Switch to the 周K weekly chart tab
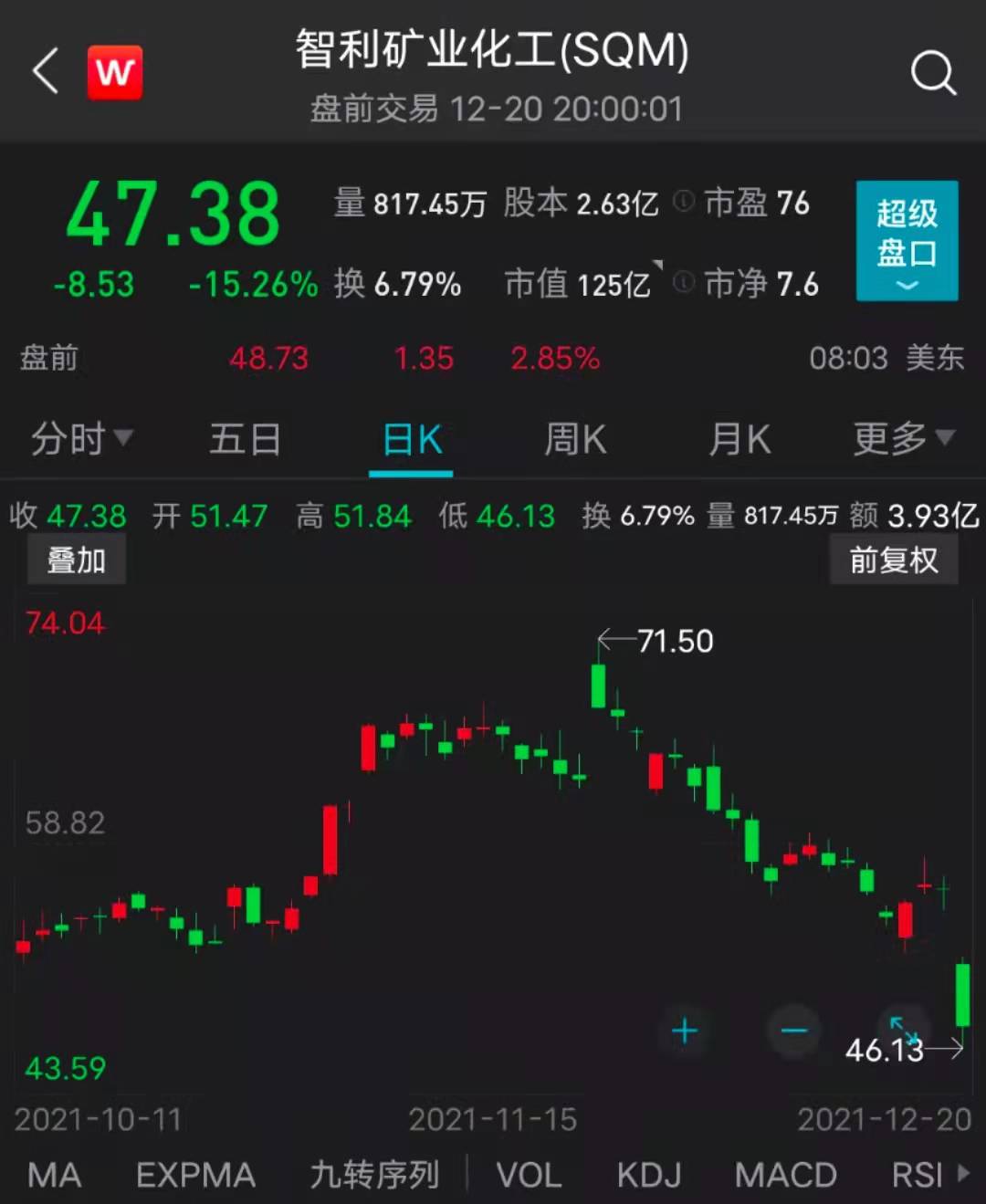Screen dimensions: 986x1204 pyautogui.click(x=573, y=440)
